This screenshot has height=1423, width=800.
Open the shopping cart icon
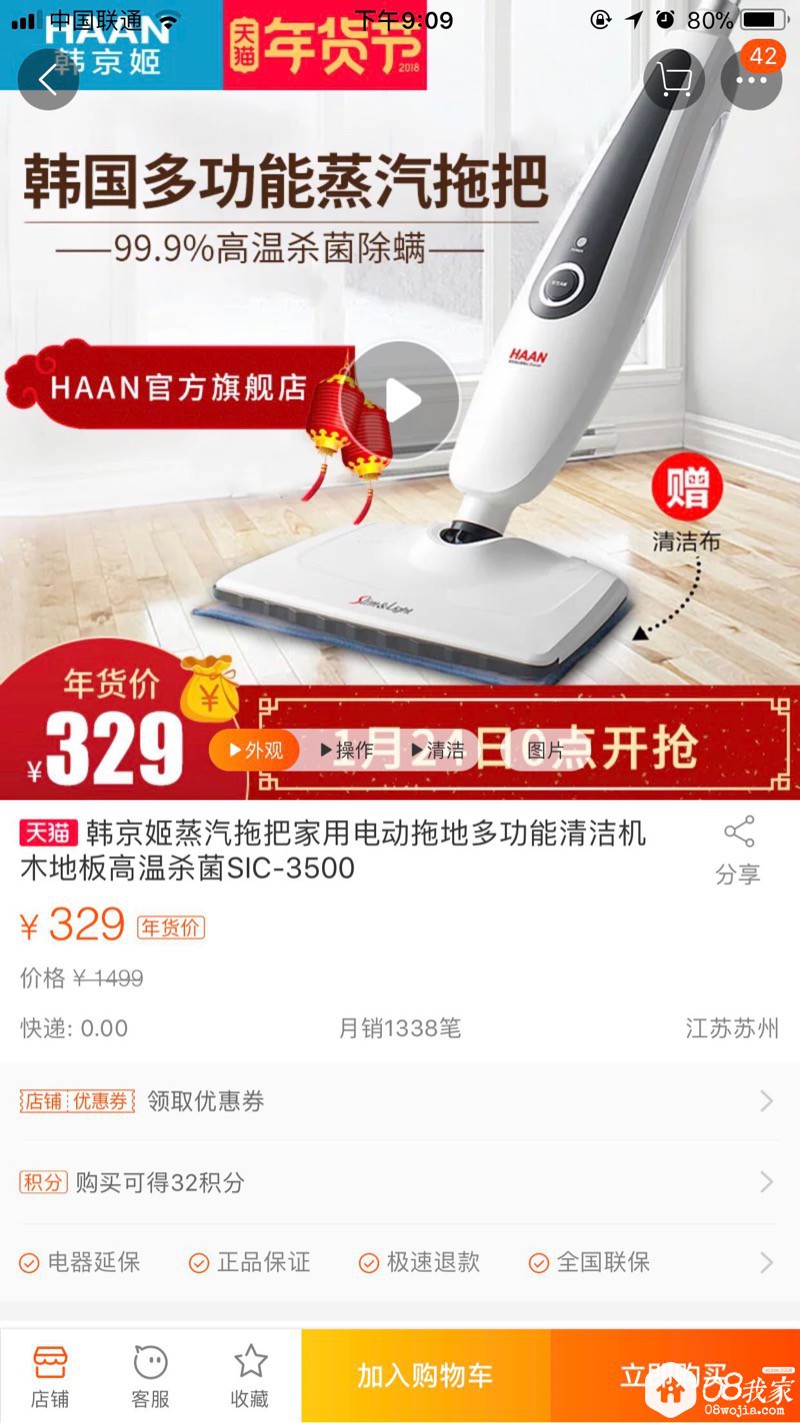click(674, 79)
